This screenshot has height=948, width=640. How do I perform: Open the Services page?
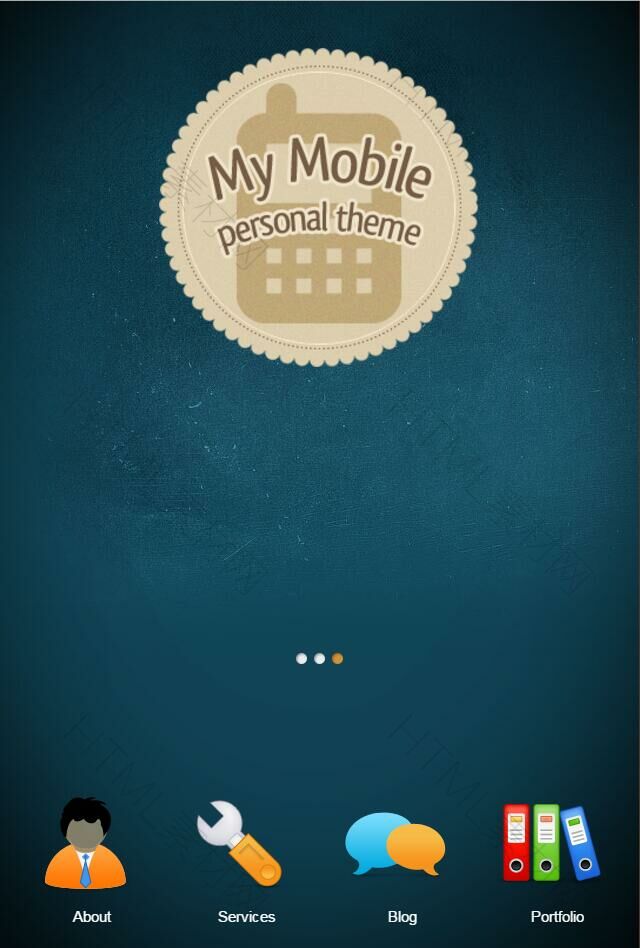[x=241, y=845]
